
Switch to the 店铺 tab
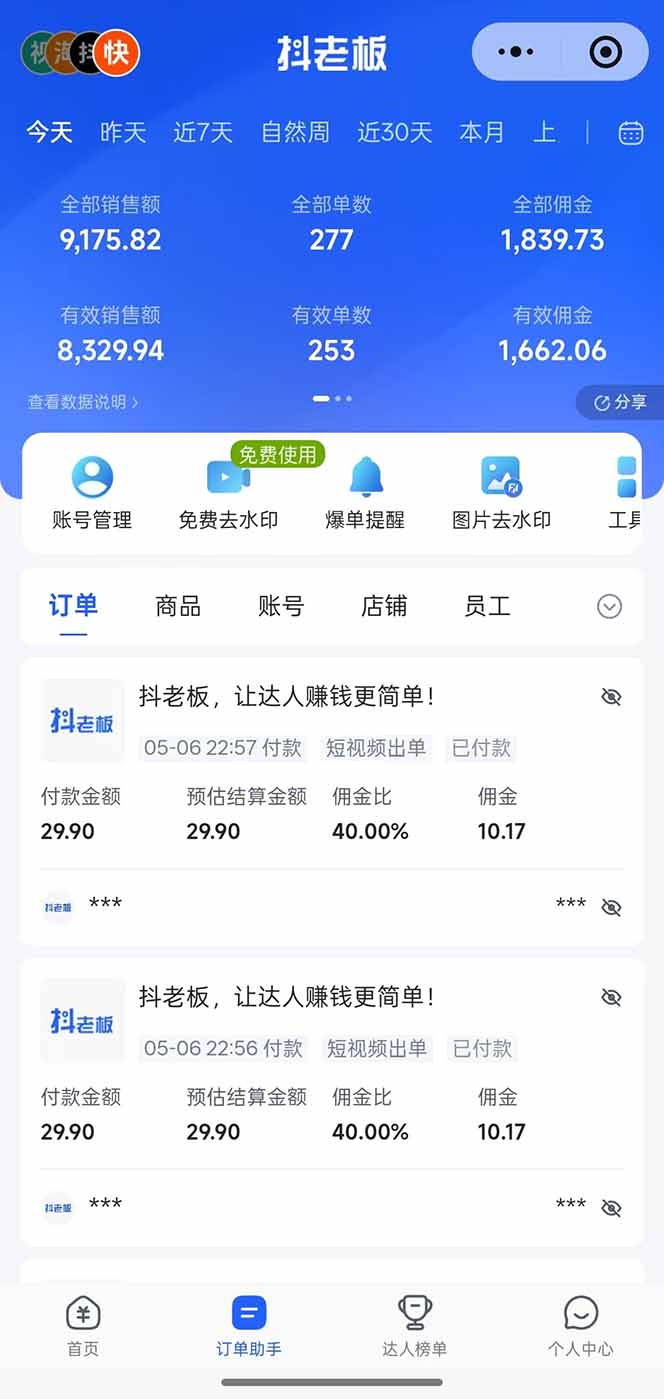point(384,606)
